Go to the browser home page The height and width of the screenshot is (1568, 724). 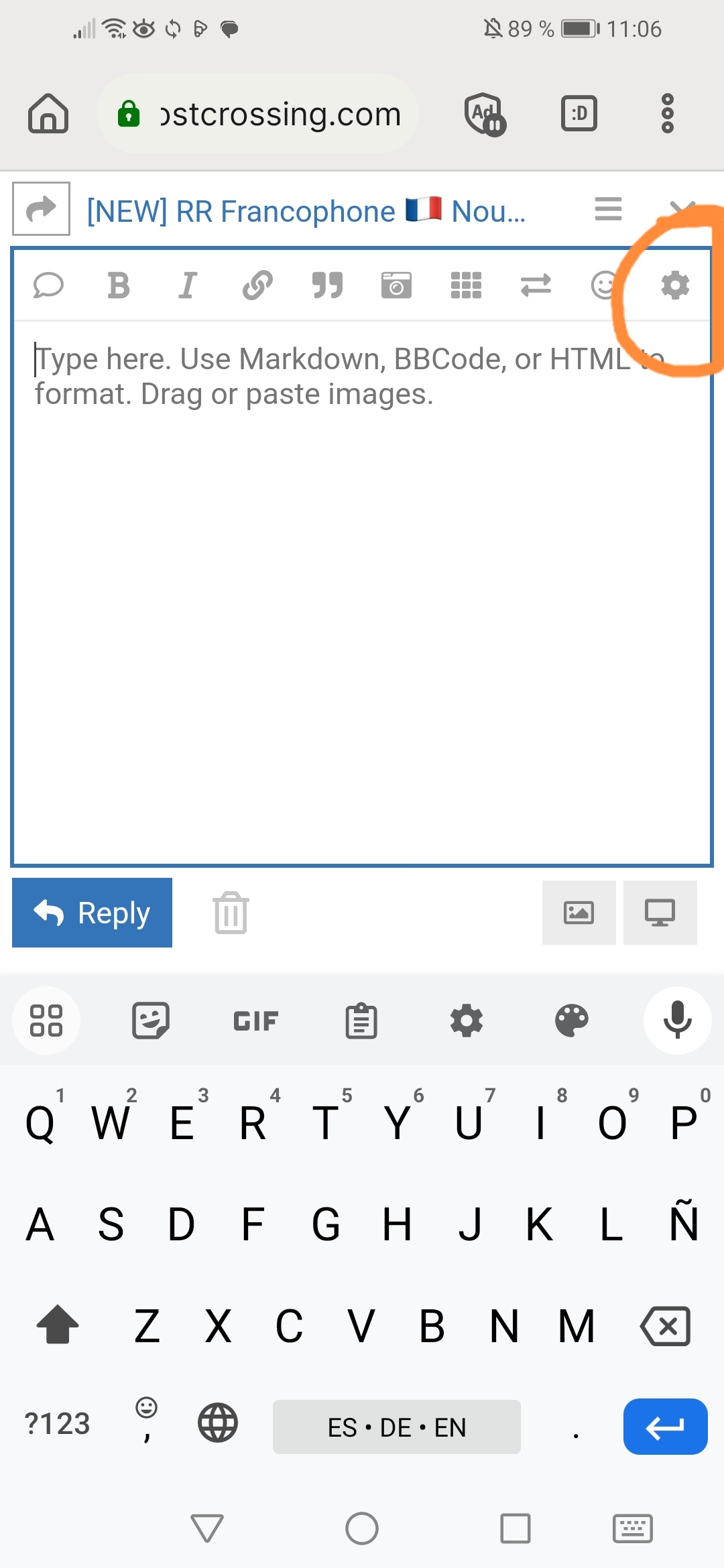pos(48,114)
